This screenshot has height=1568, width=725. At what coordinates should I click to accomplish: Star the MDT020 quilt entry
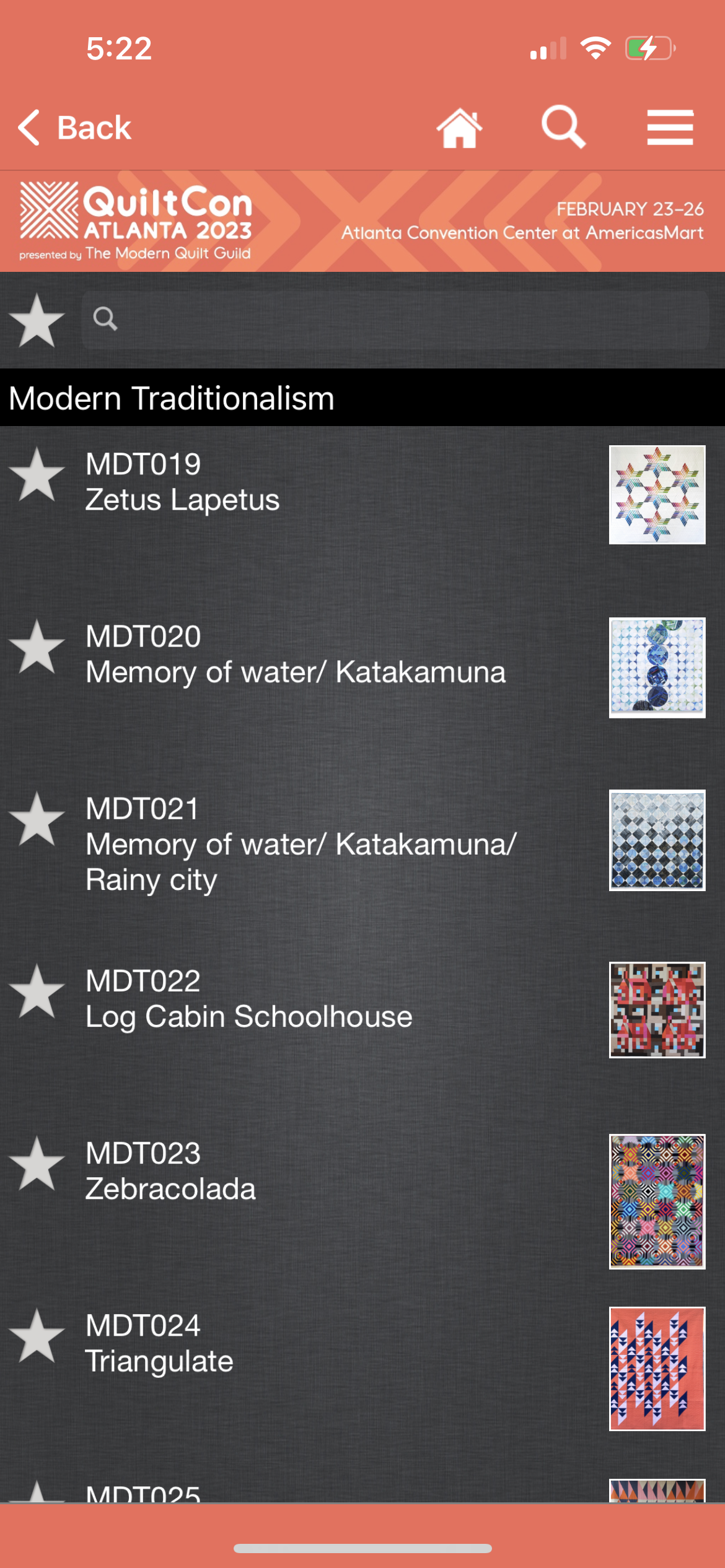(x=37, y=647)
